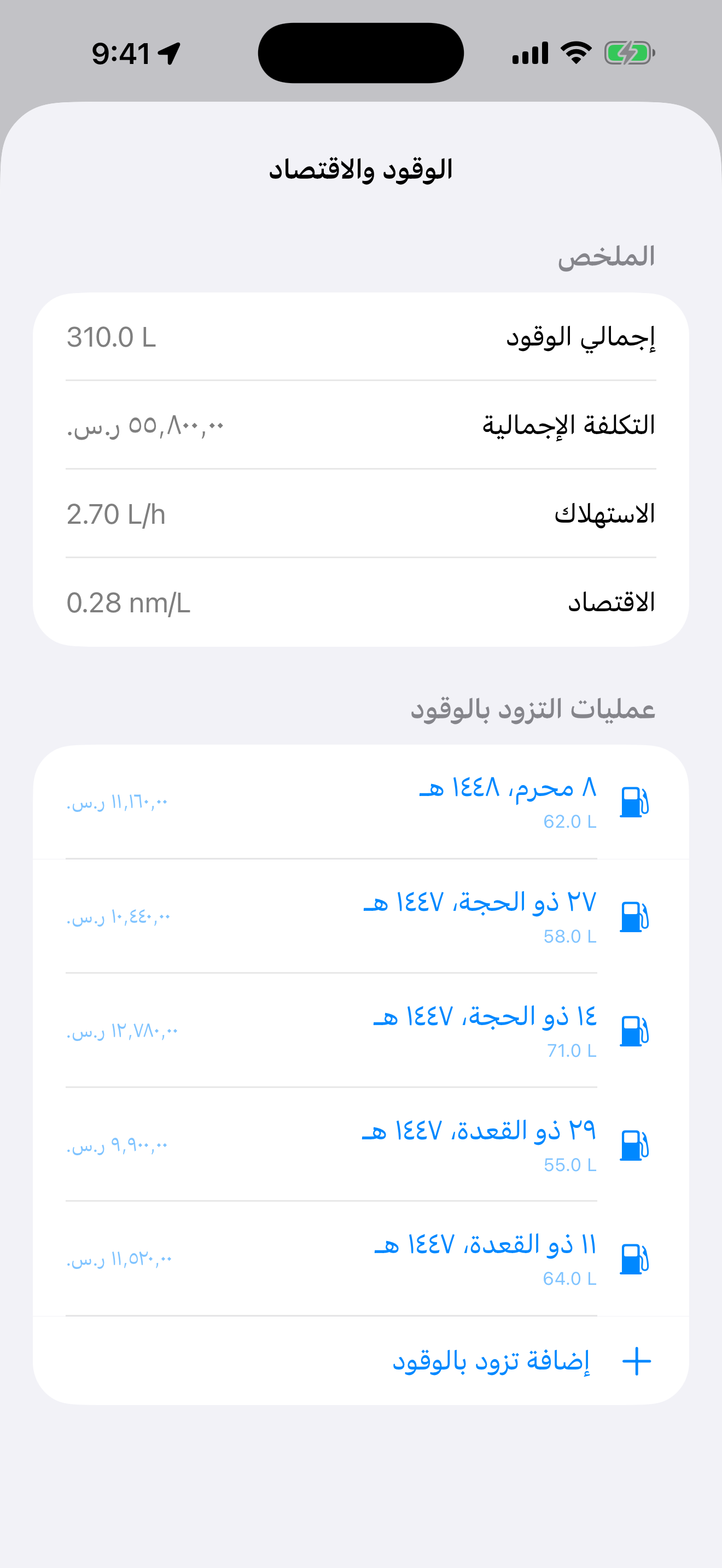Open the 14 Dhu al-Hijjah 71.0 L entry
The image size is (722, 1568).
point(361,1031)
